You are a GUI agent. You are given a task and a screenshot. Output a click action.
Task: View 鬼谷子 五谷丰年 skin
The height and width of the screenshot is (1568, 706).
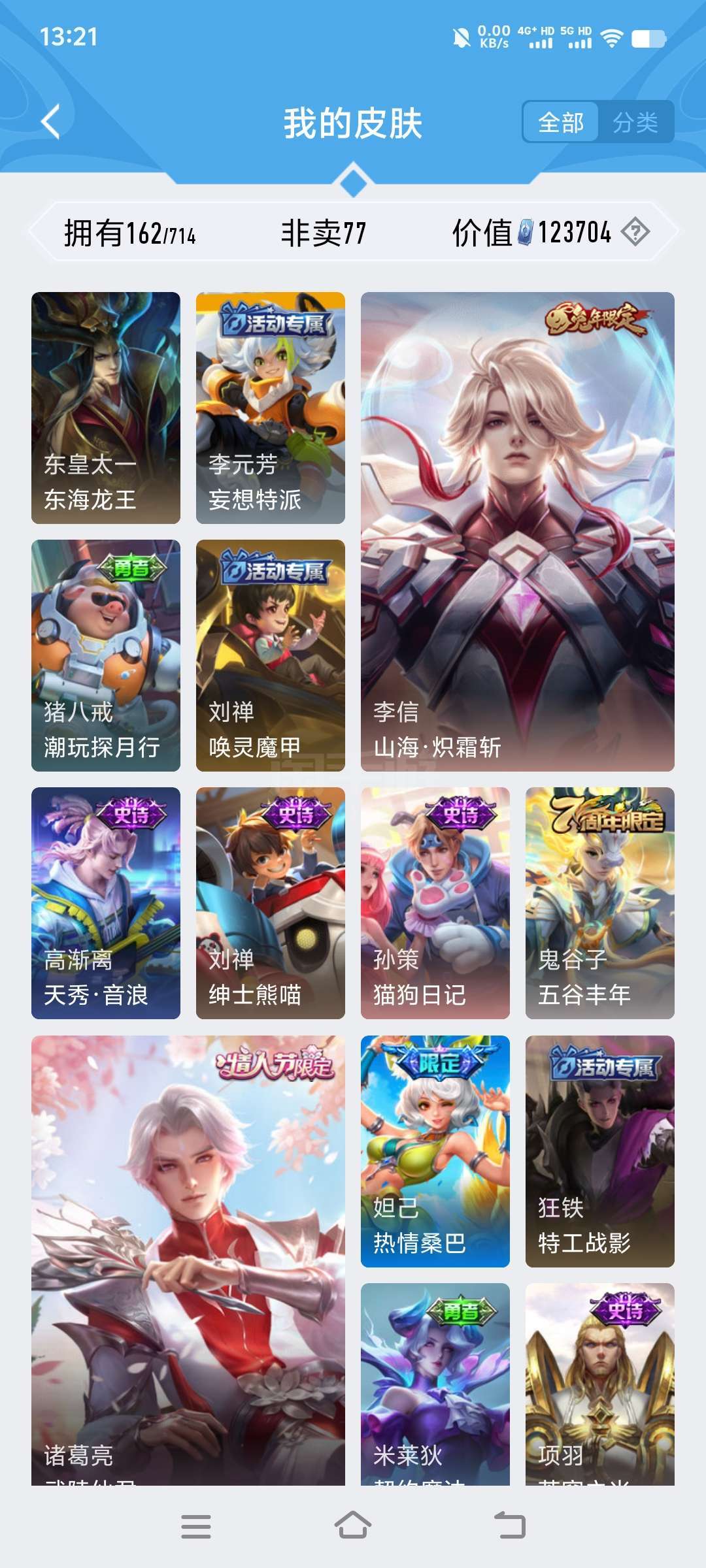(600, 903)
